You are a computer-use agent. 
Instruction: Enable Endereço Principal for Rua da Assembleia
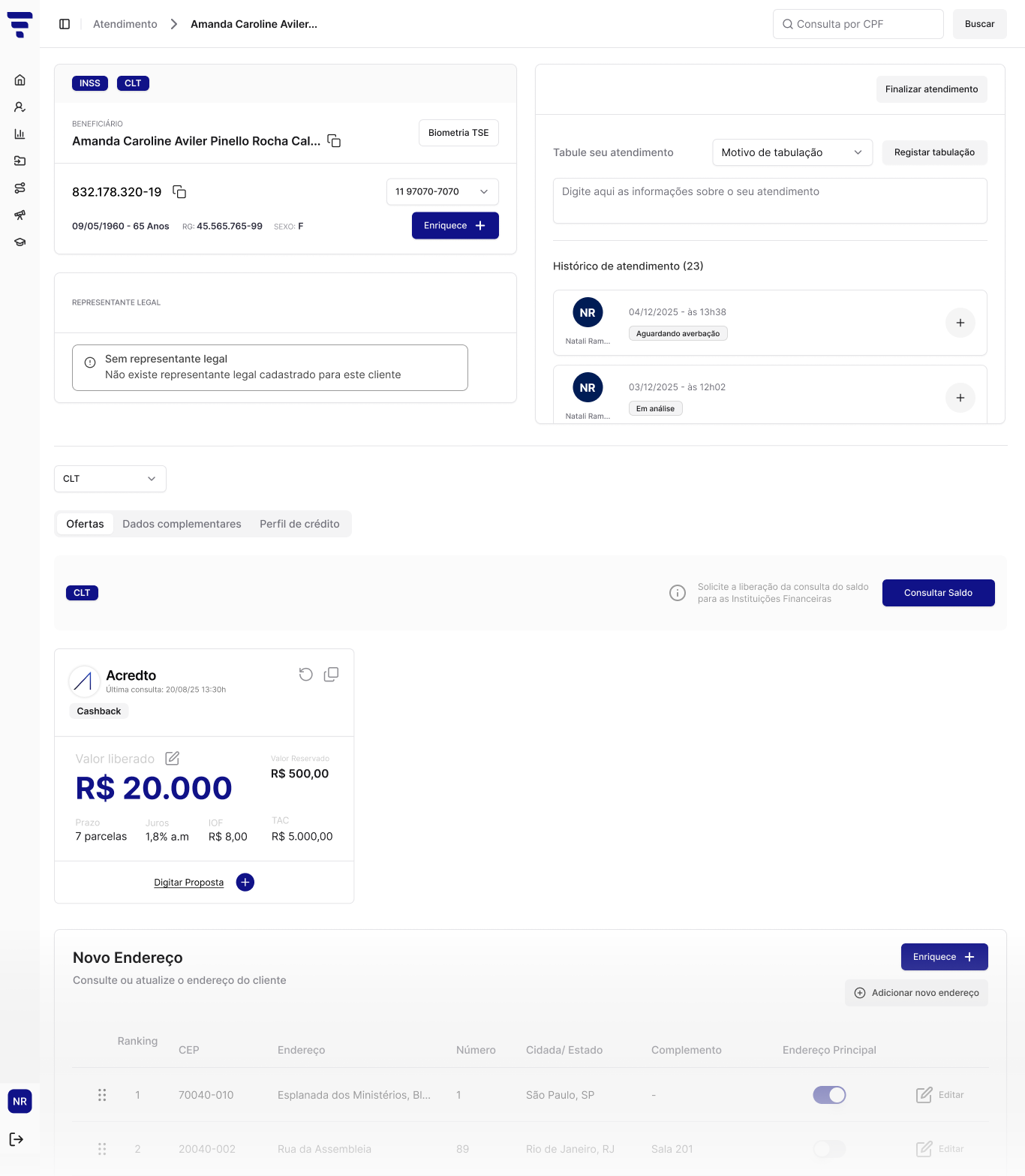tap(828, 1149)
